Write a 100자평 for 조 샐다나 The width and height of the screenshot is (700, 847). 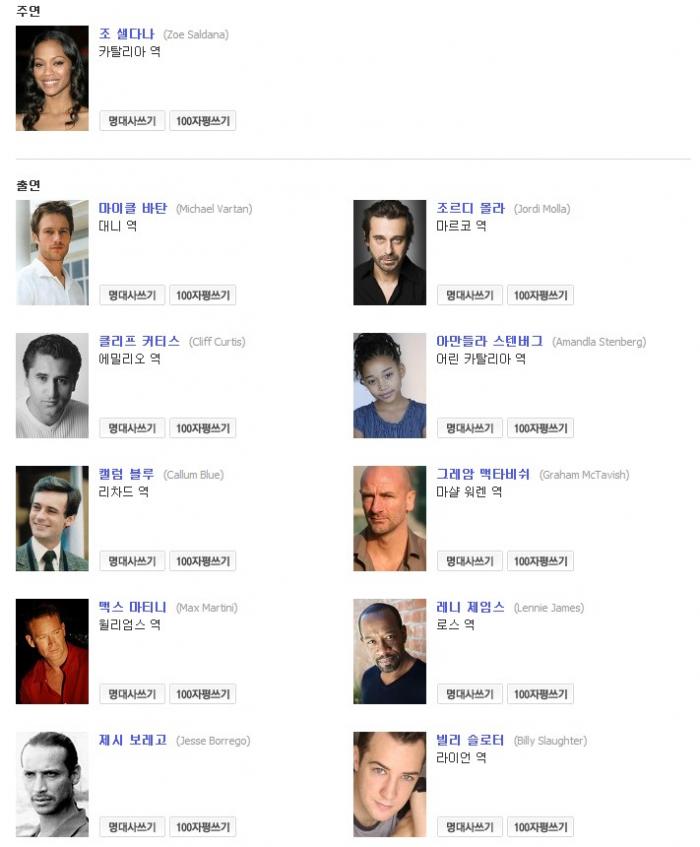point(203,121)
